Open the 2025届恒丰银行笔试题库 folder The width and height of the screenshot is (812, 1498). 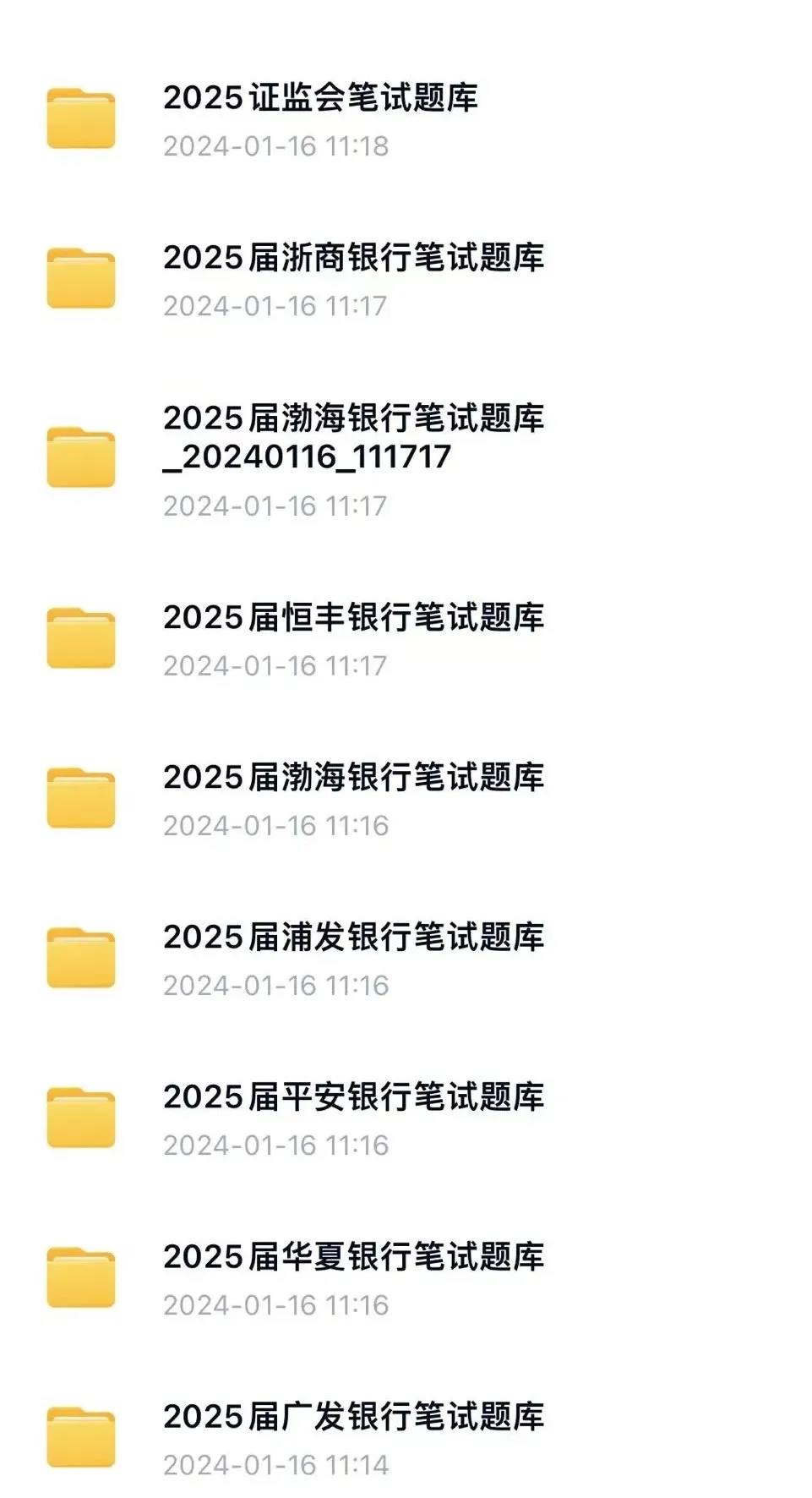click(x=406, y=639)
